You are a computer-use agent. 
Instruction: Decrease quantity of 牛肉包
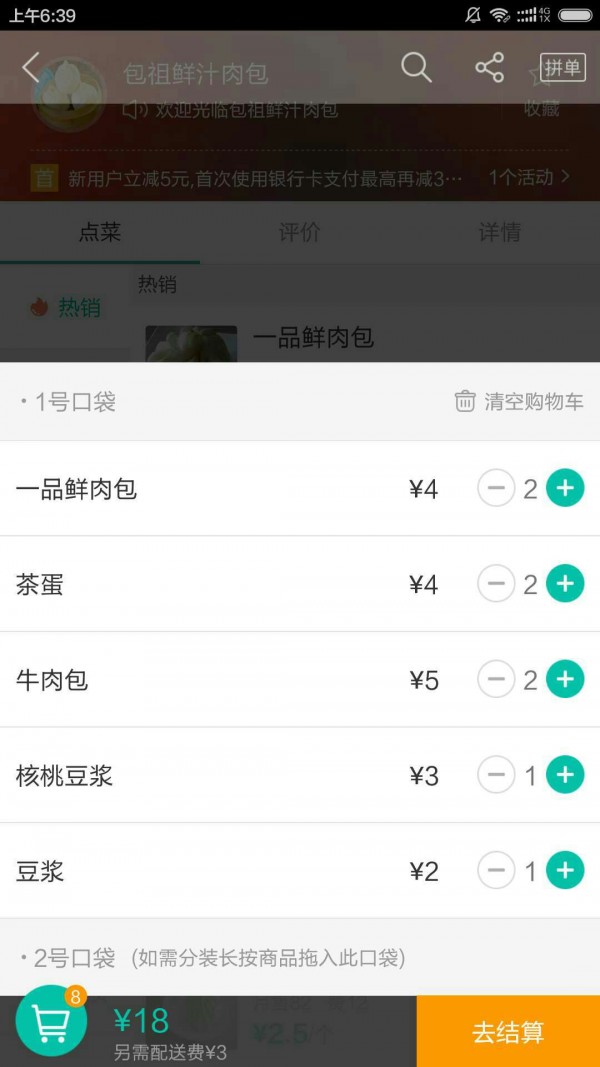pyautogui.click(x=496, y=680)
